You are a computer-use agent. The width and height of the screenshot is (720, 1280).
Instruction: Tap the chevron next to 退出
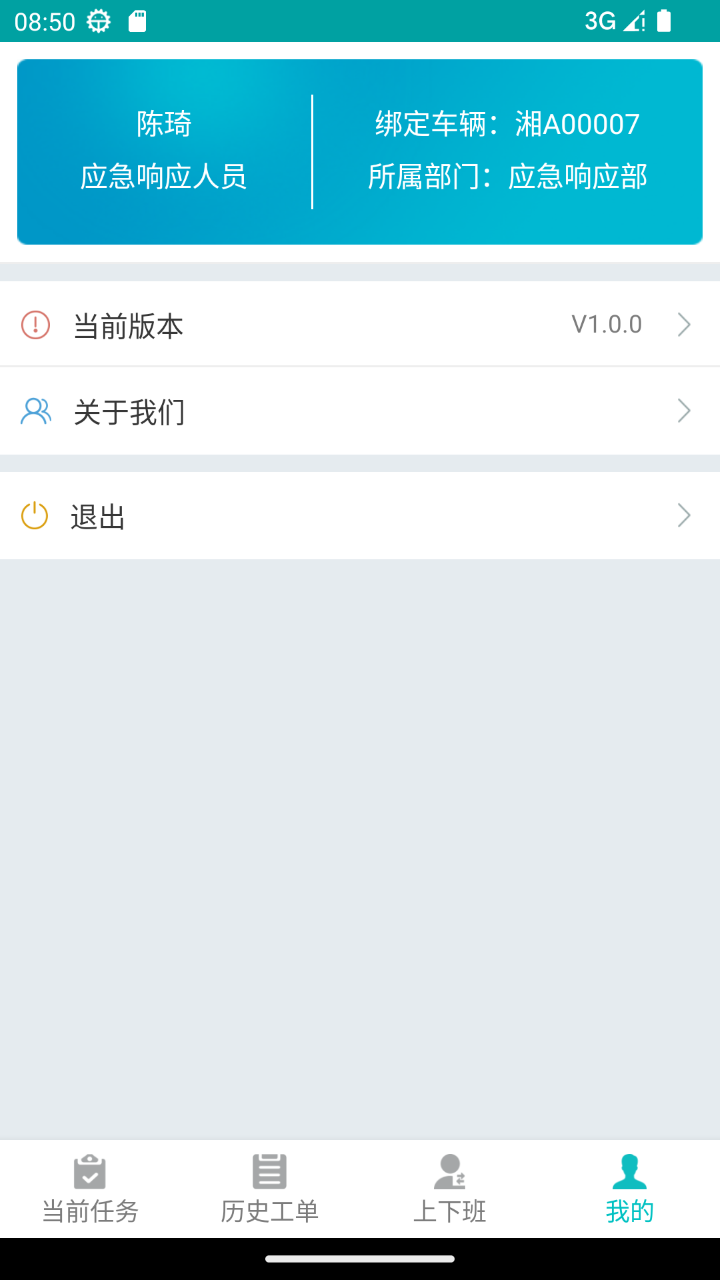(684, 515)
